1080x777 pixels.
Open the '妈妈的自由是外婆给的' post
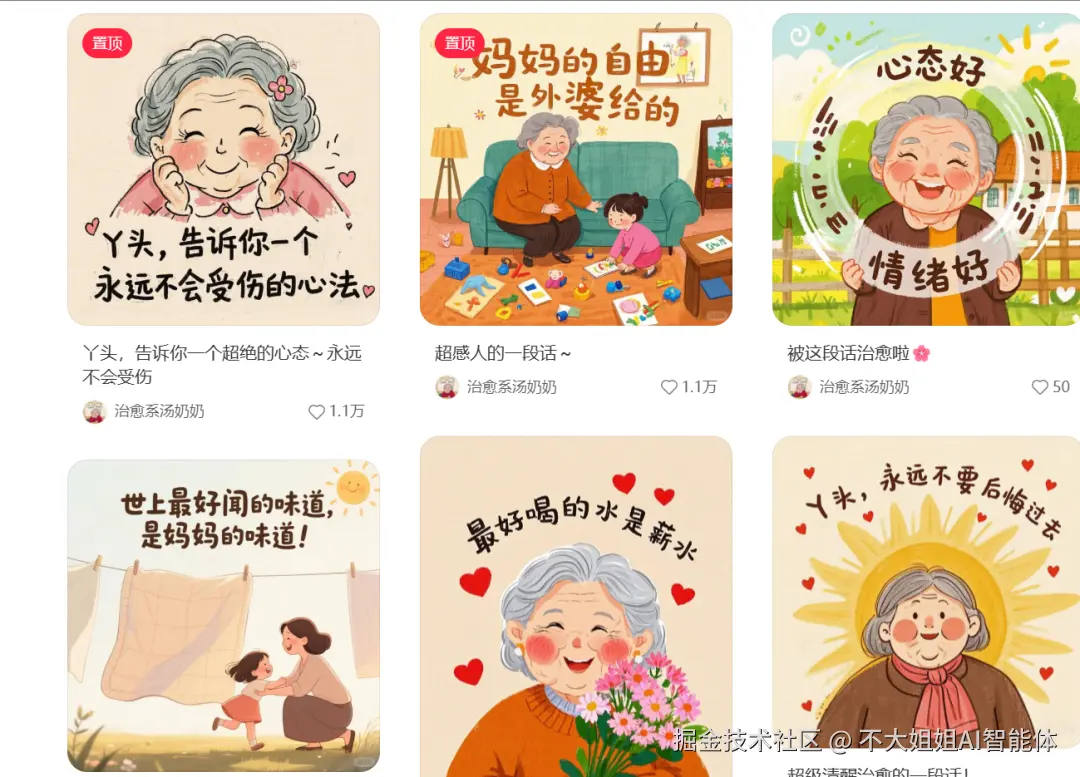575,170
